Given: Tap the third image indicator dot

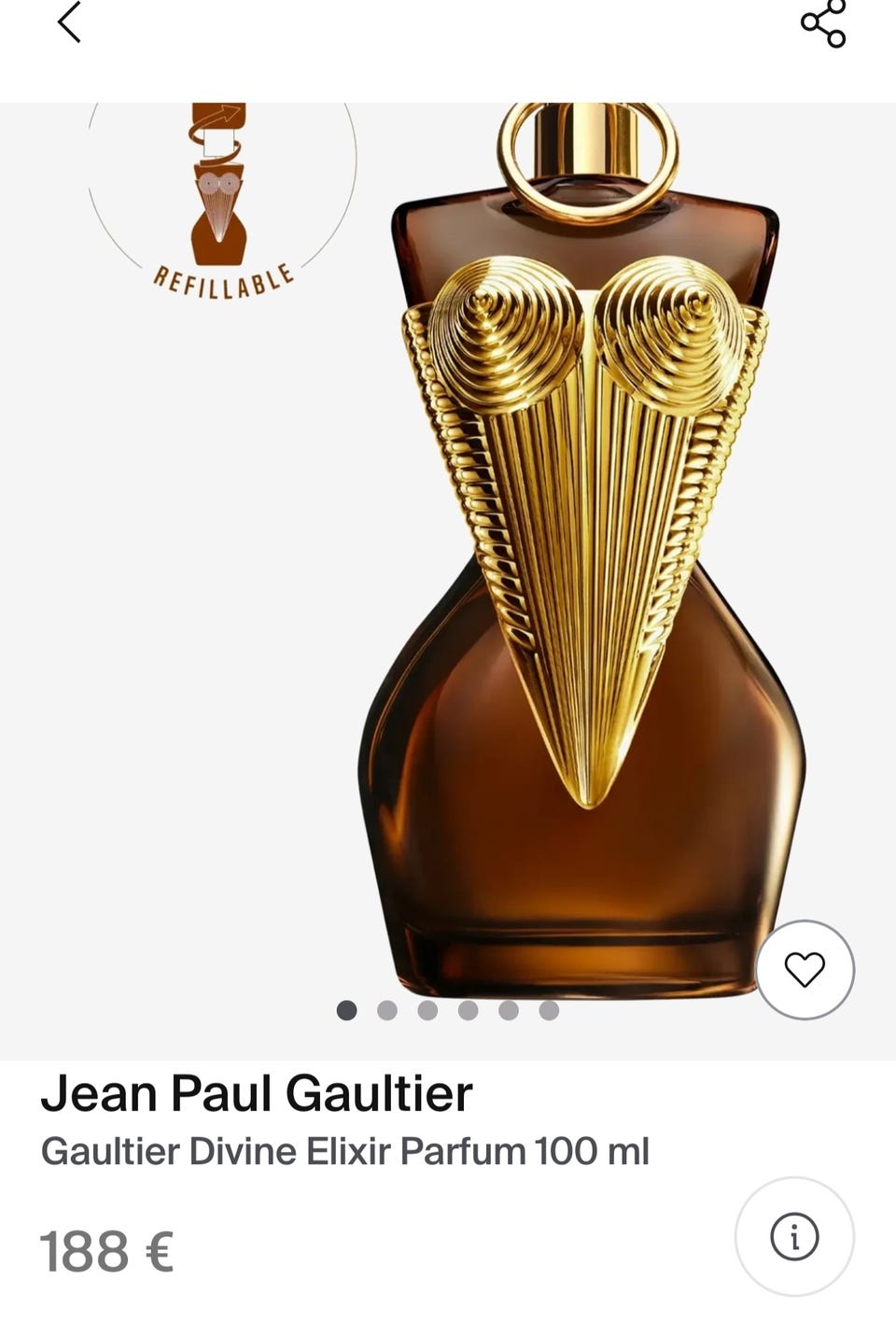Looking at the screenshot, I should [x=429, y=1008].
